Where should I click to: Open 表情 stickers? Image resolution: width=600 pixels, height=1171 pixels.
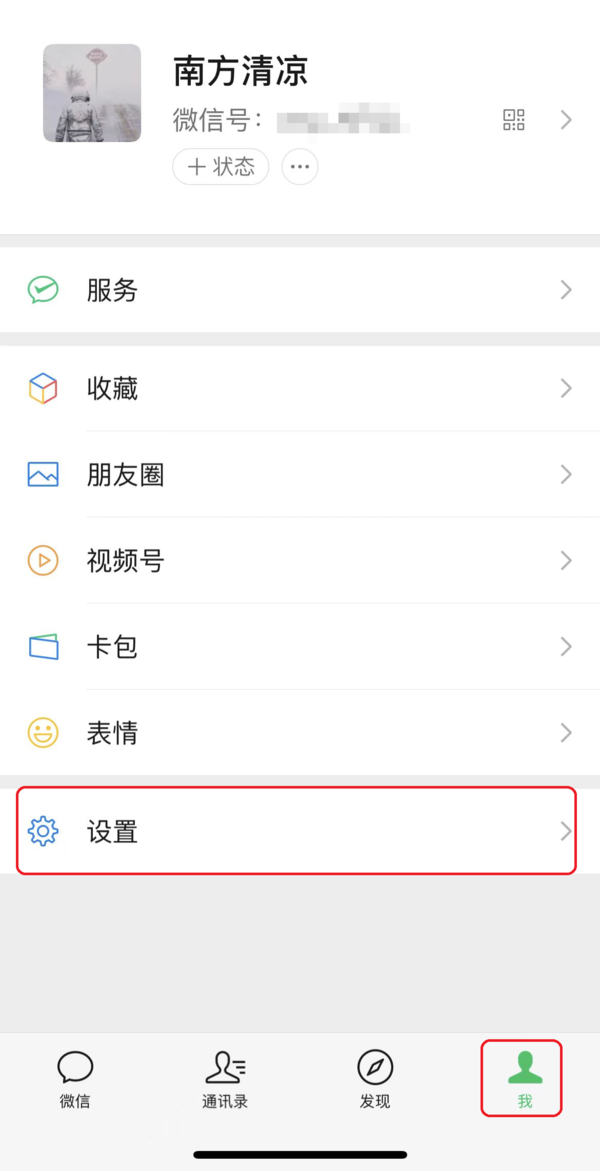[x=300, y=732]
